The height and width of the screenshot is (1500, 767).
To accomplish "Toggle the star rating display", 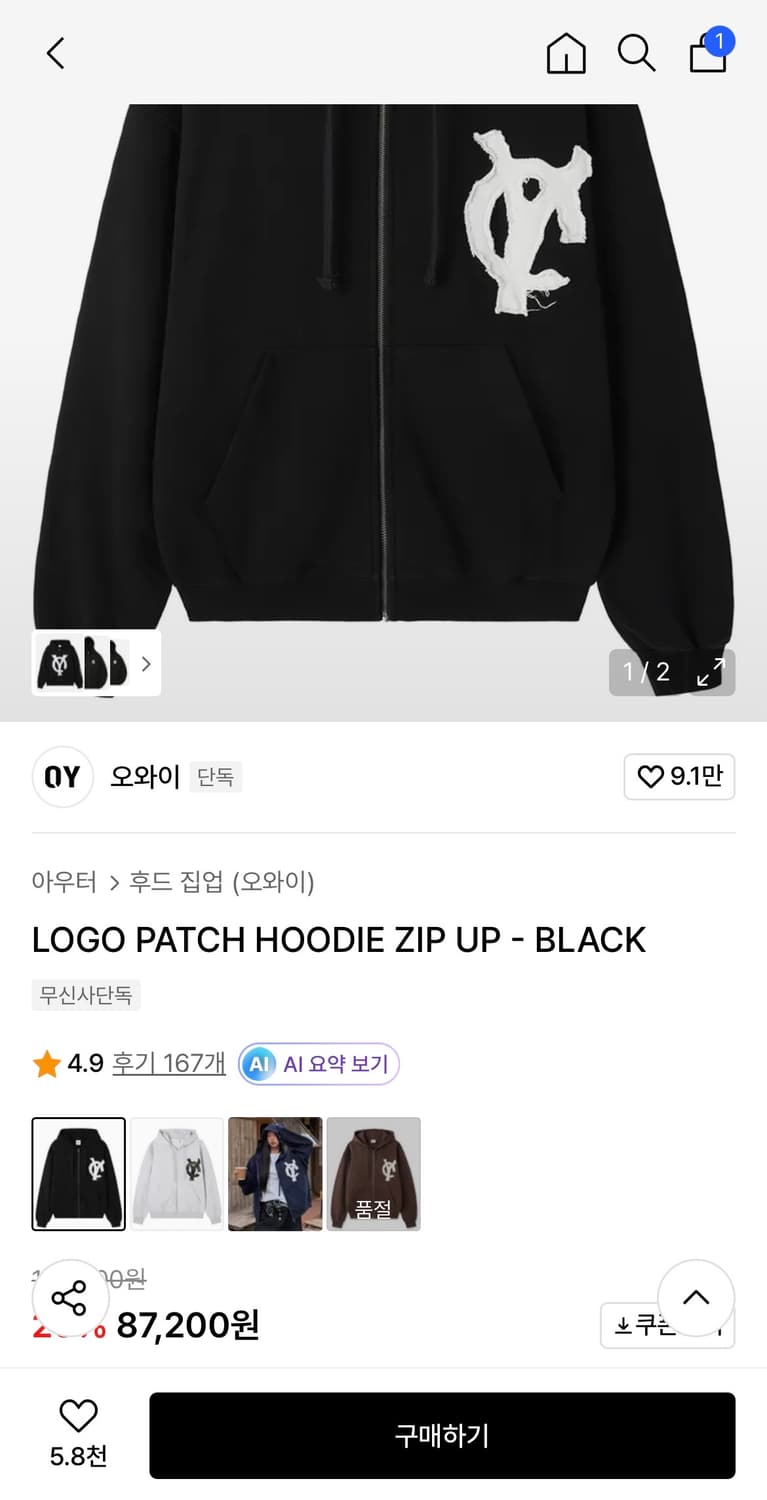I will coord(46,1063).
